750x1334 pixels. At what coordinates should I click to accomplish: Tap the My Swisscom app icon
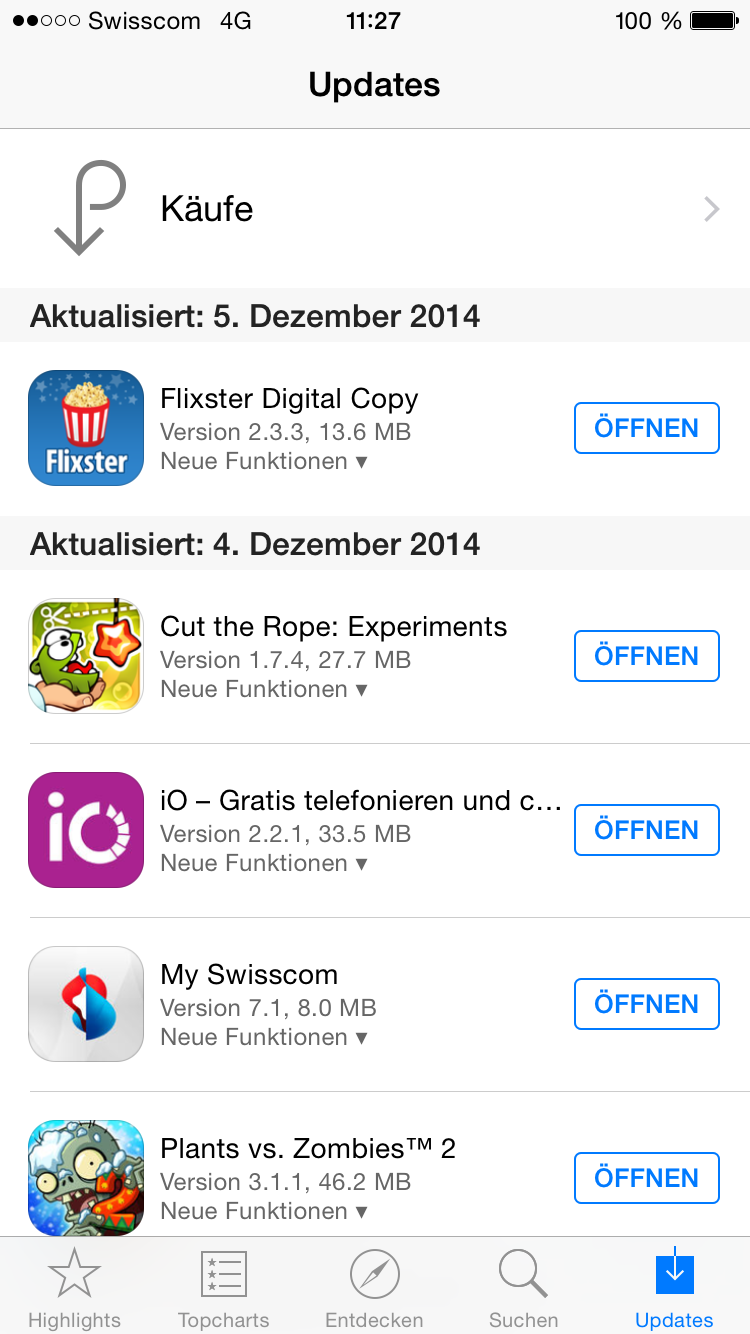[86, 1004]
